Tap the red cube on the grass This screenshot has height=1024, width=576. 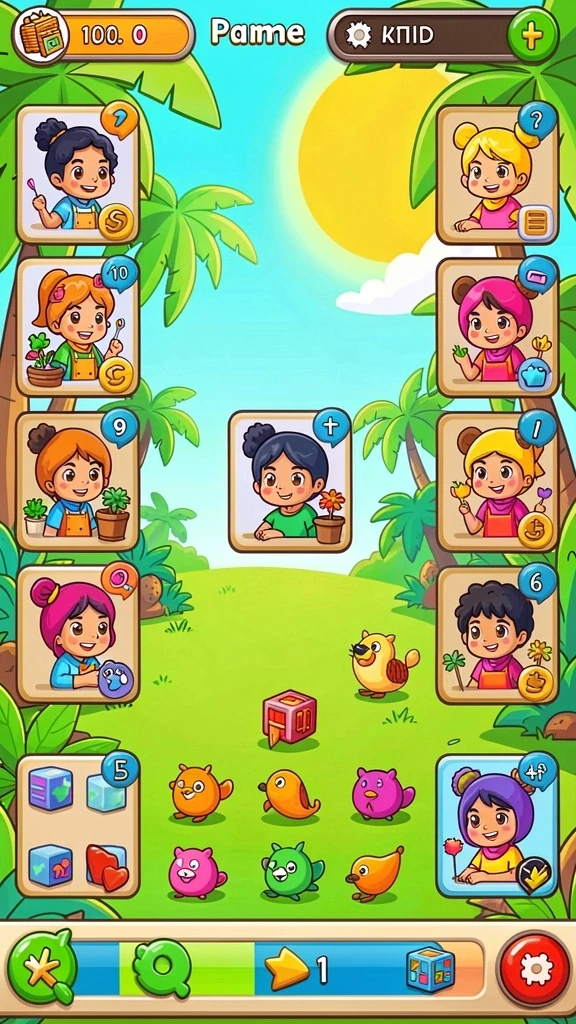[x=289, y=718]
